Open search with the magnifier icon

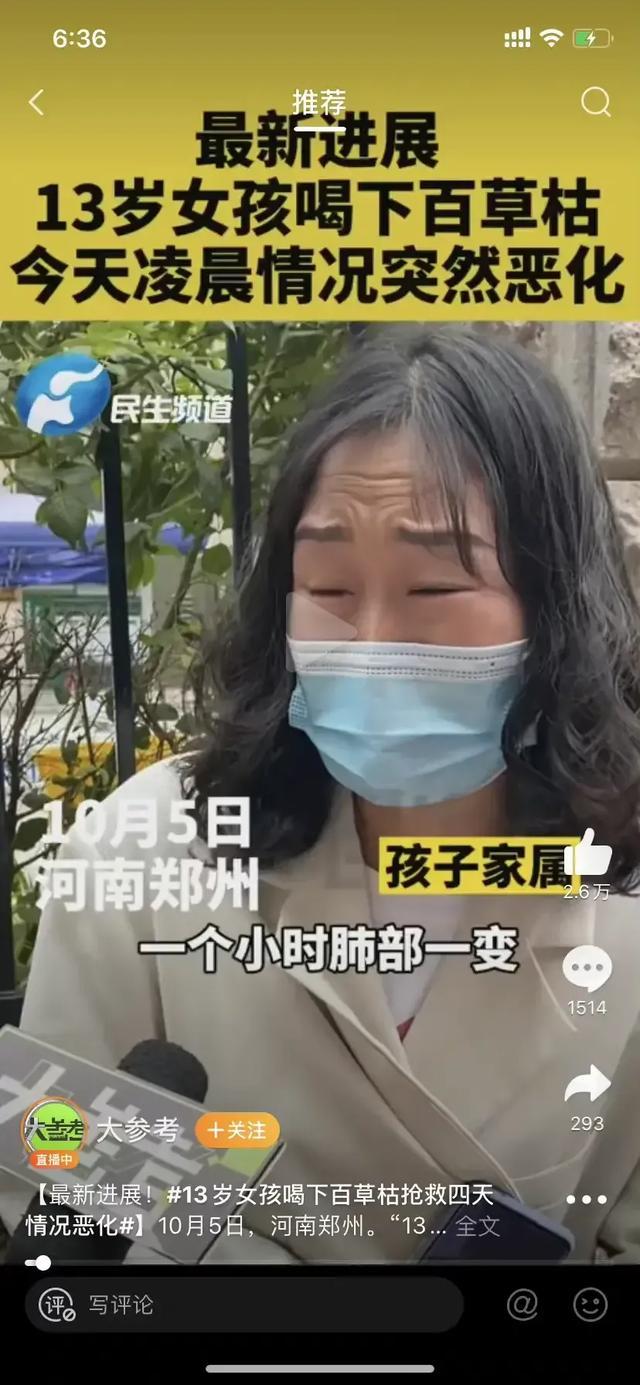pyautogui.click(x=596, y=101)
